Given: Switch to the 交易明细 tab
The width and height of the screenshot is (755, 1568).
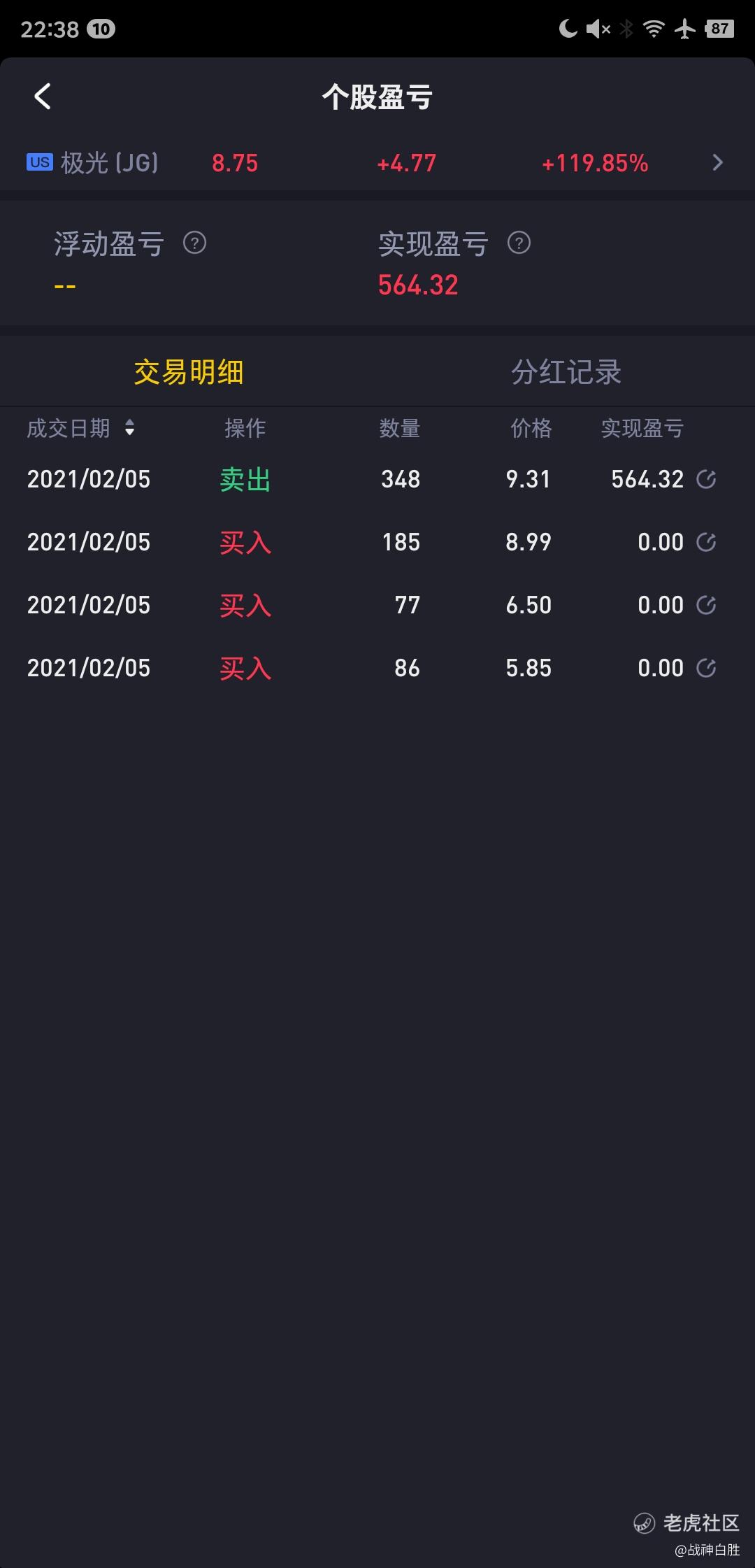Looking at the screenshot, I should 189,372.
